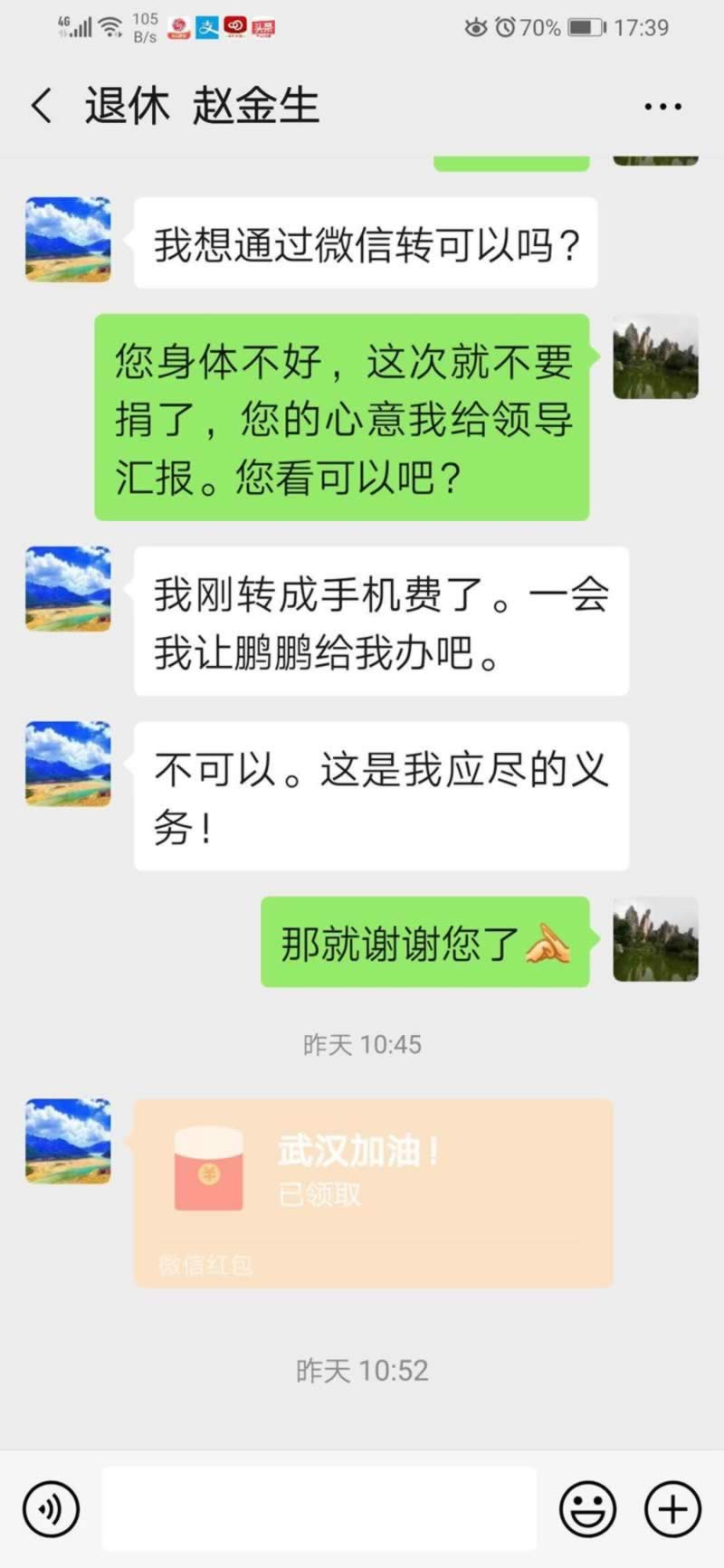Go back from the 赵金生 chat

coord(42,107)
